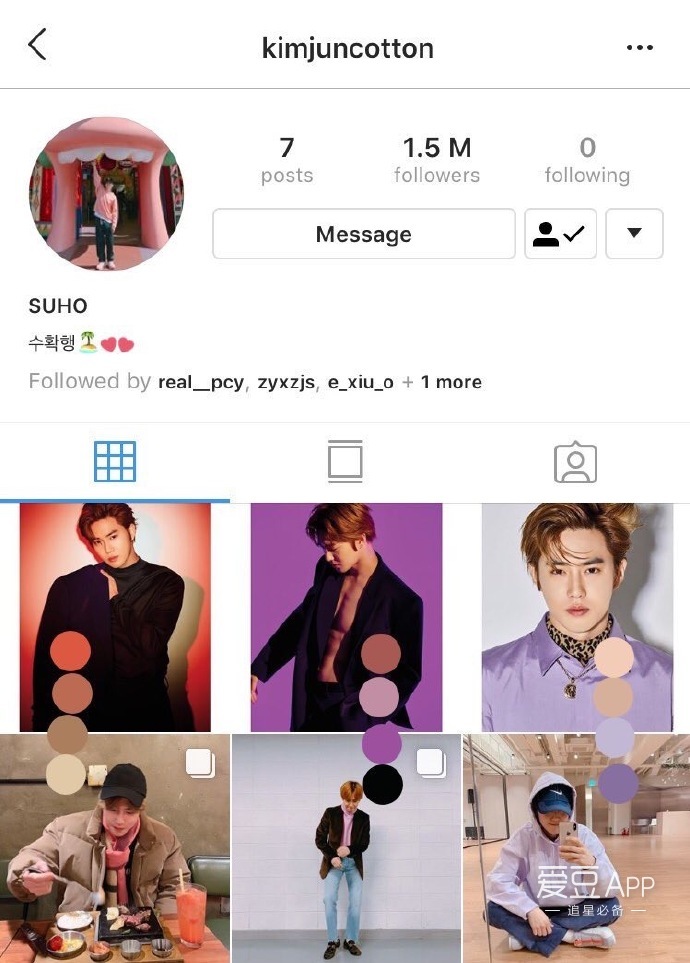Open real__pcy's profile from Followed by
The image size is (690, 963).
[x=201, y=382]
